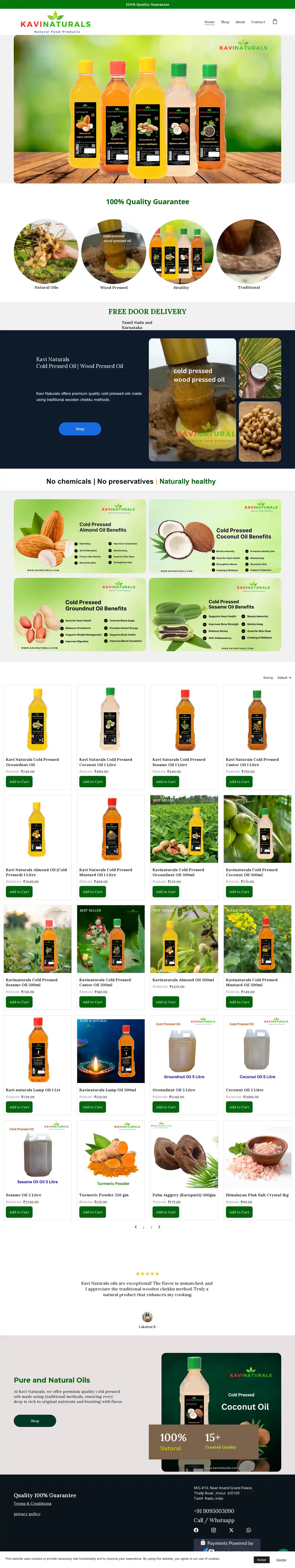
Task: Add Coconut Oil 1 Litre to cart
Action: (x=92, y=782)
